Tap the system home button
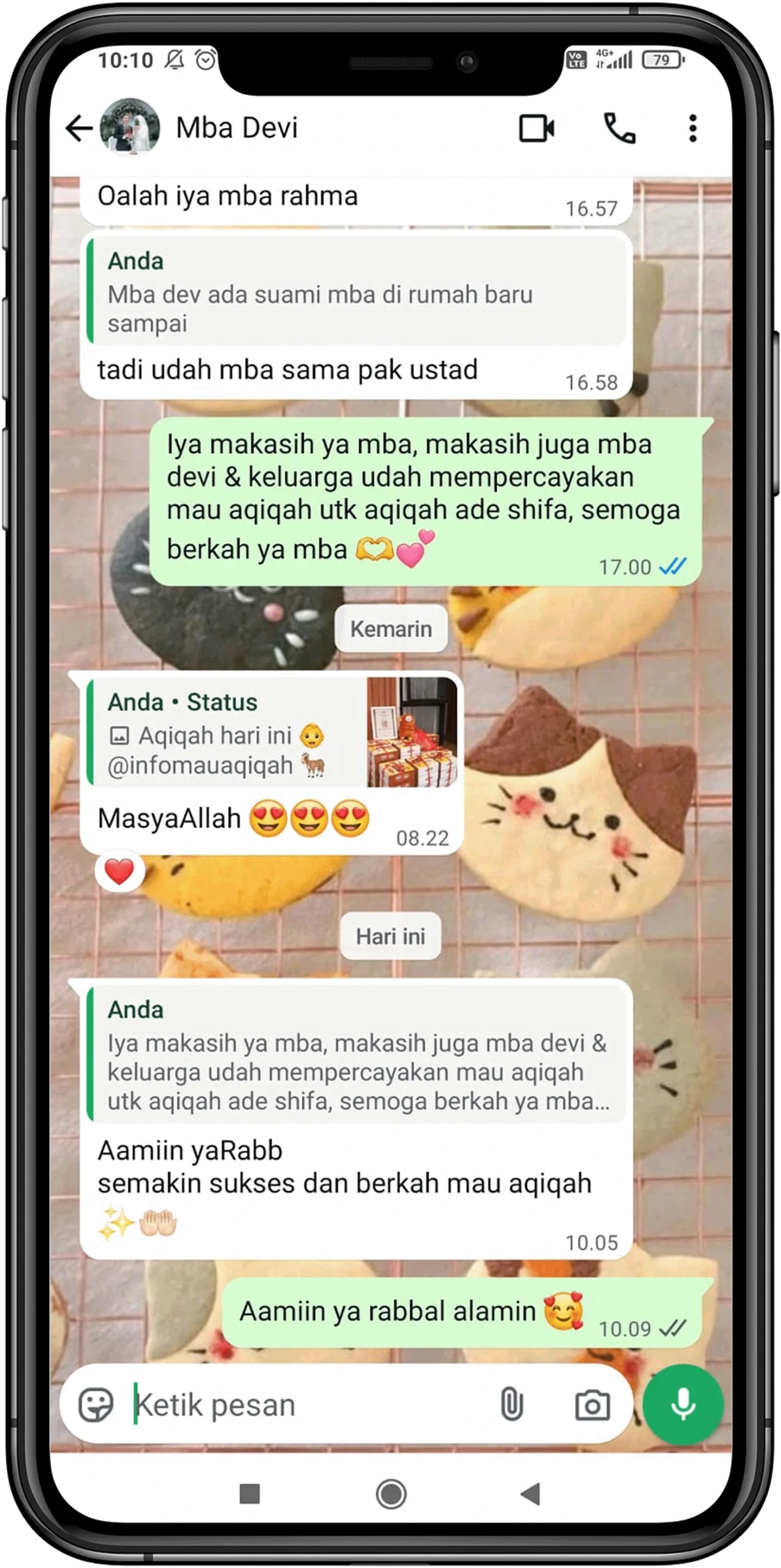This screenshot has width=781, height=1568. click(391, 1494)
